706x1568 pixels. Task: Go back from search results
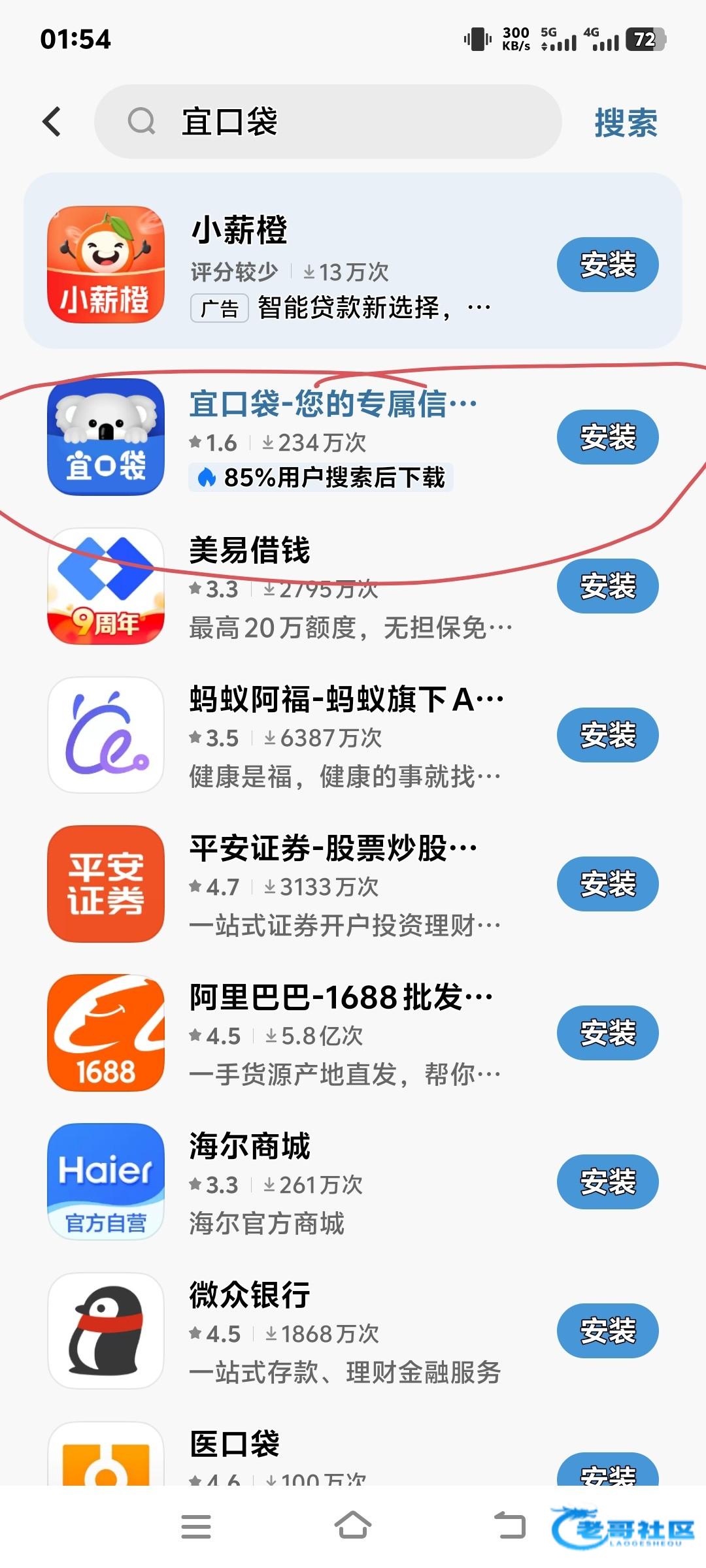pos(52,122)
